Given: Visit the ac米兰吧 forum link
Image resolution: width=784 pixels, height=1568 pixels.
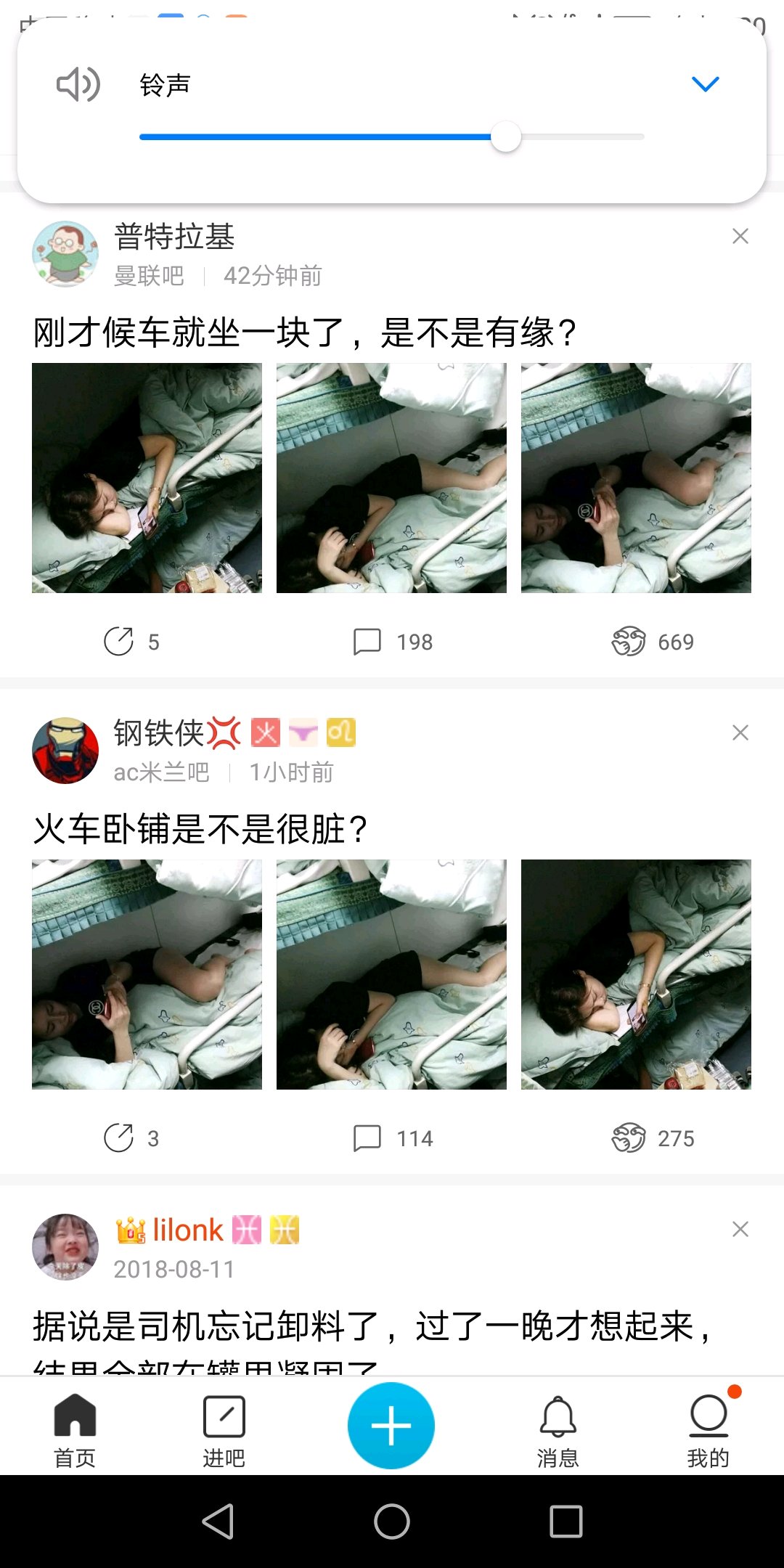Looking at the screenshot, I should pos(161,772).
